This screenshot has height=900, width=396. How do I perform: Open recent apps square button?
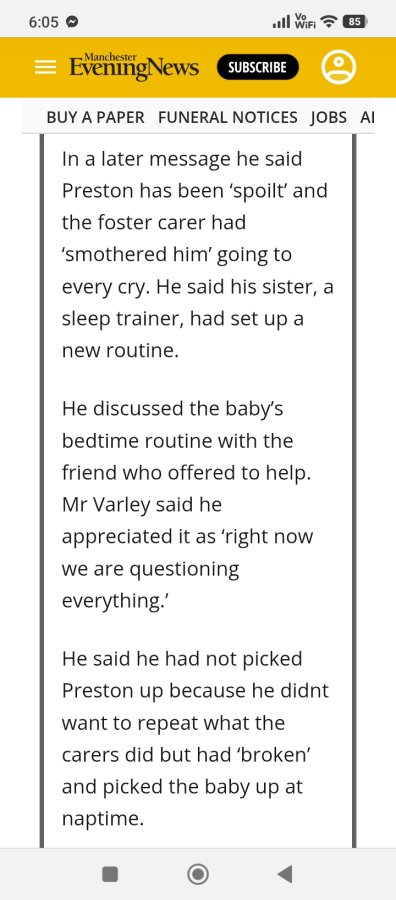pos(110,874)
